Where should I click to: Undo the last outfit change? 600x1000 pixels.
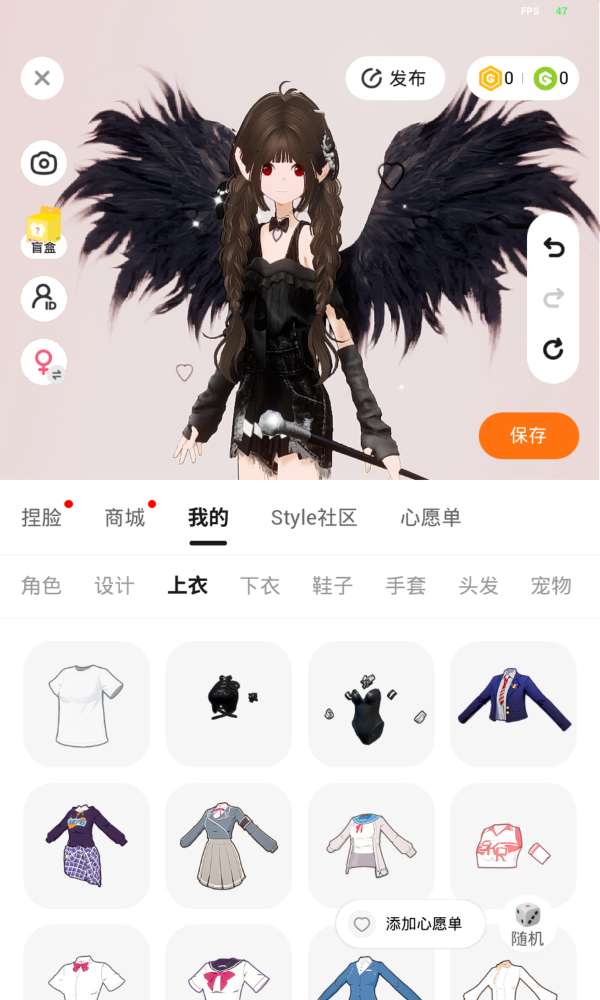(x=553, y=248)
